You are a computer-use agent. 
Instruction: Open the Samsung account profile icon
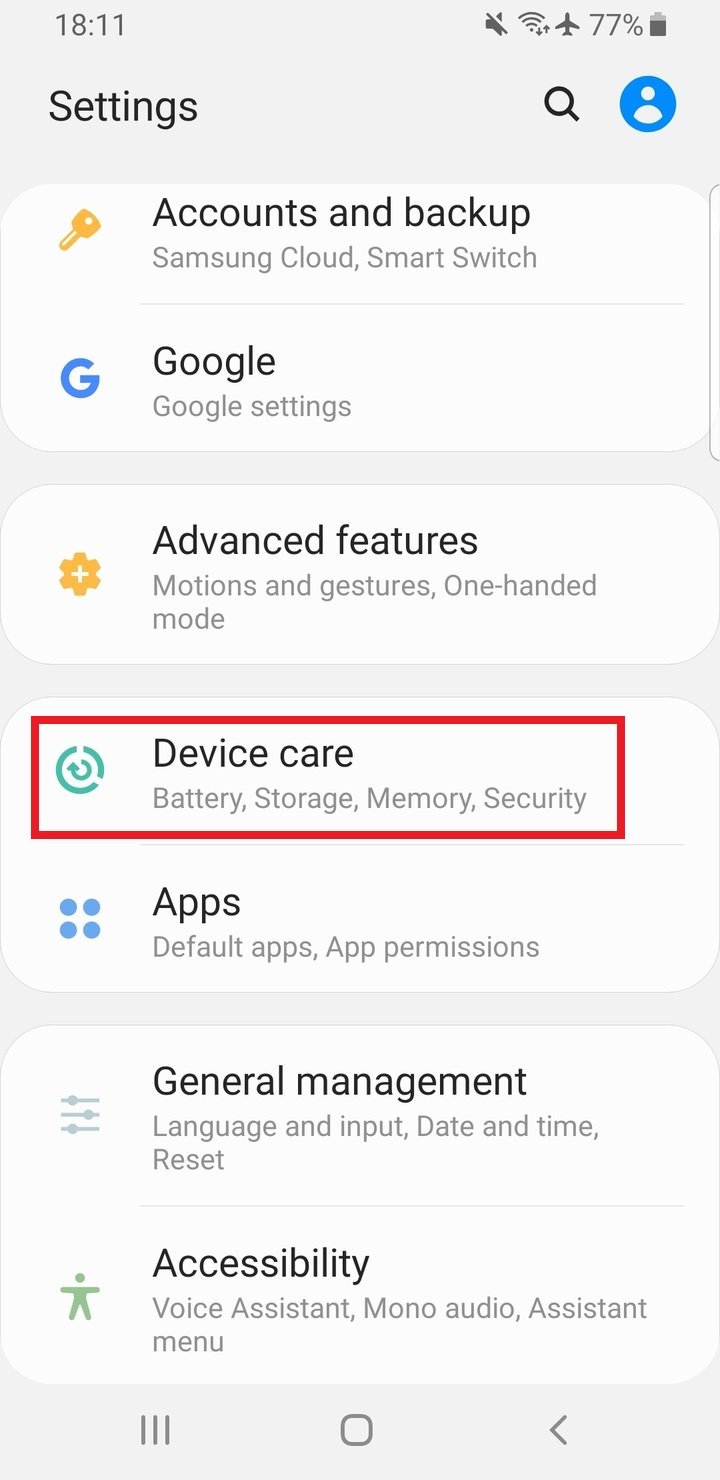(x=648, y=103)
